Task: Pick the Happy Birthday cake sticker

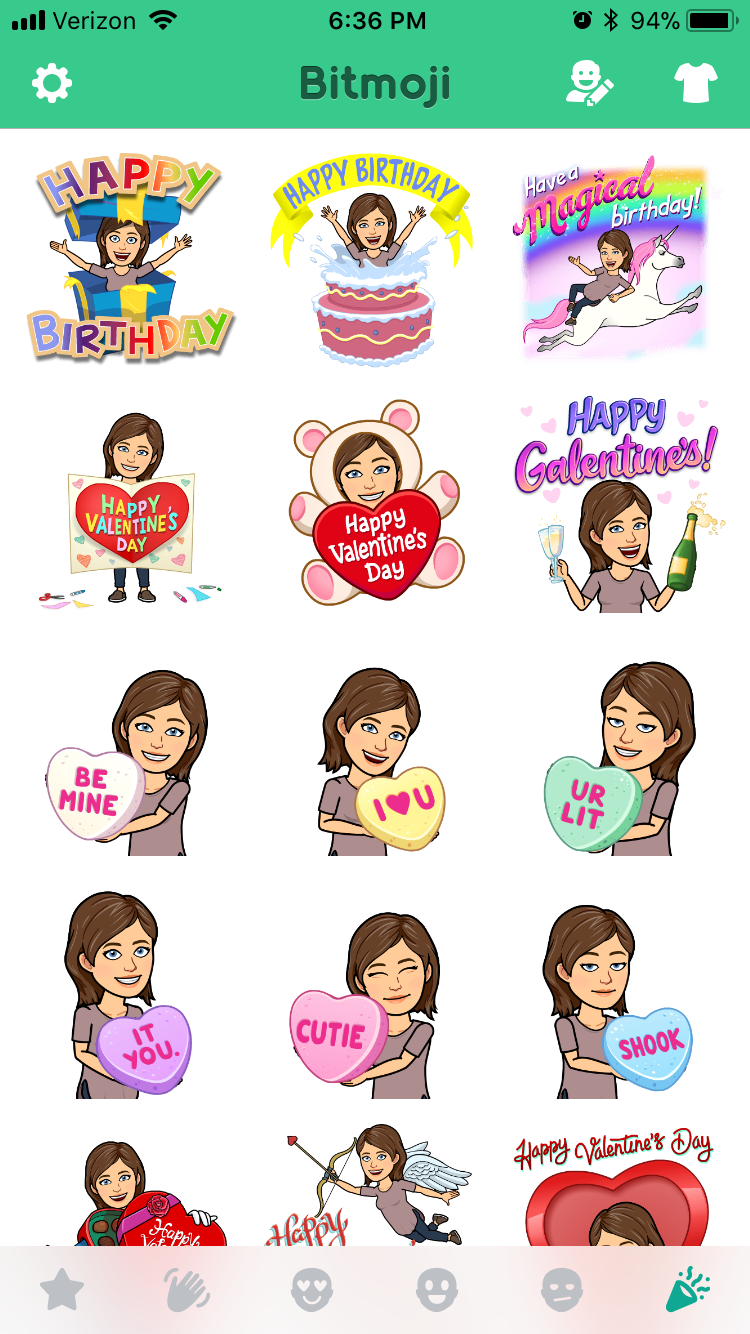Action: 375,255
